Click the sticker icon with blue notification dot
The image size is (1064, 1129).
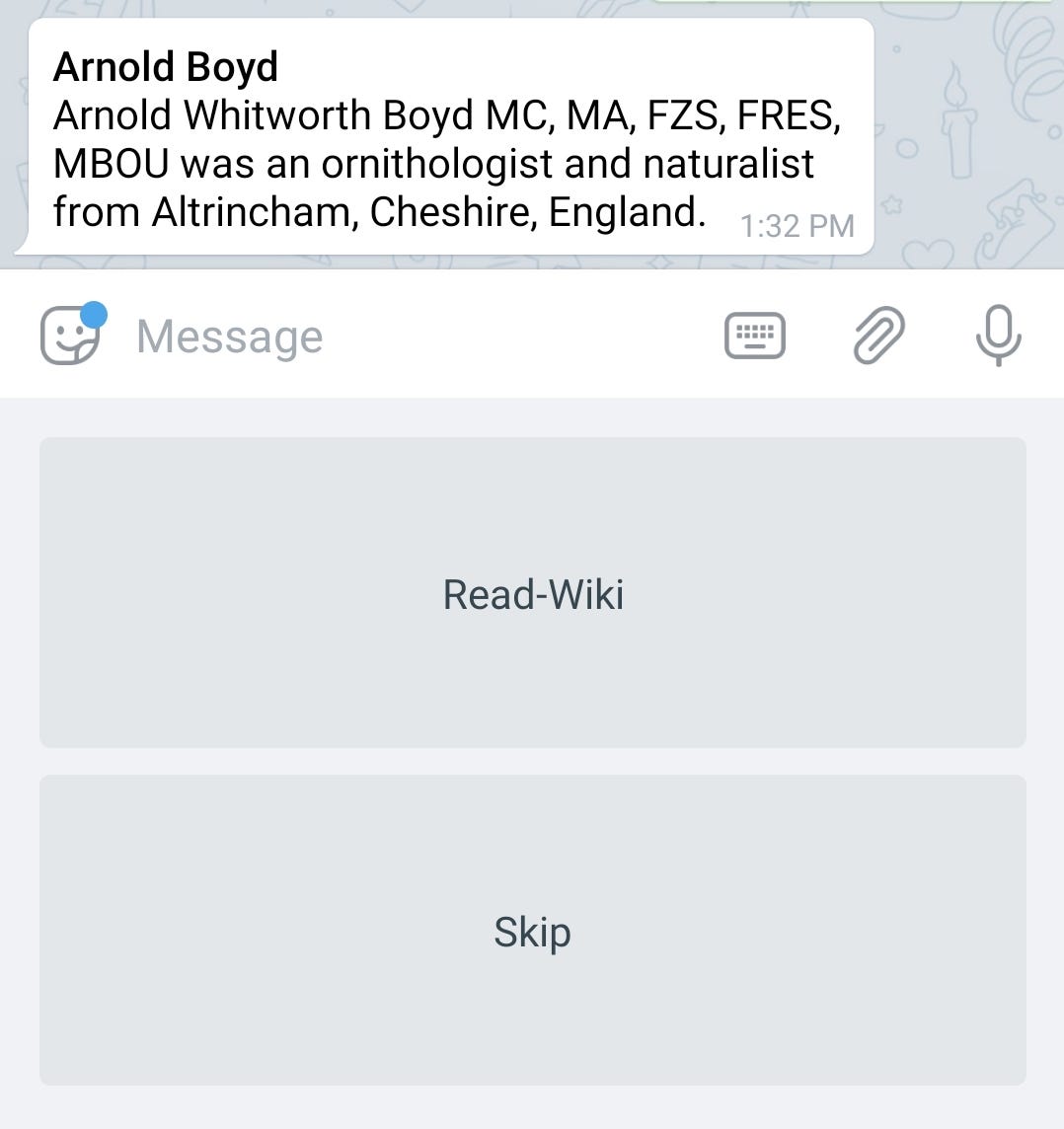(69, 334)
